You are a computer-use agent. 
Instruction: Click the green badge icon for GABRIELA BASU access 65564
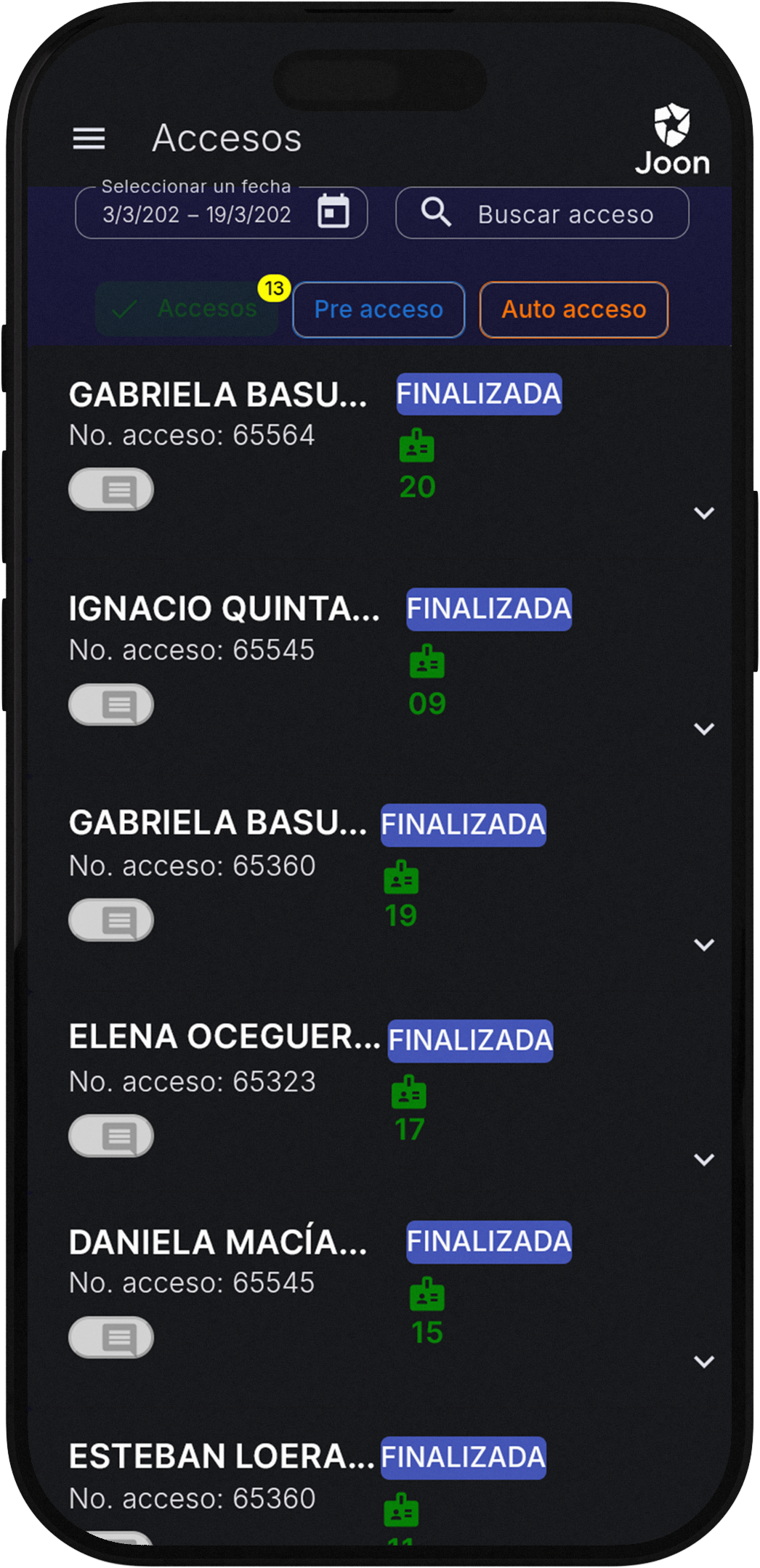click(418, 447)
